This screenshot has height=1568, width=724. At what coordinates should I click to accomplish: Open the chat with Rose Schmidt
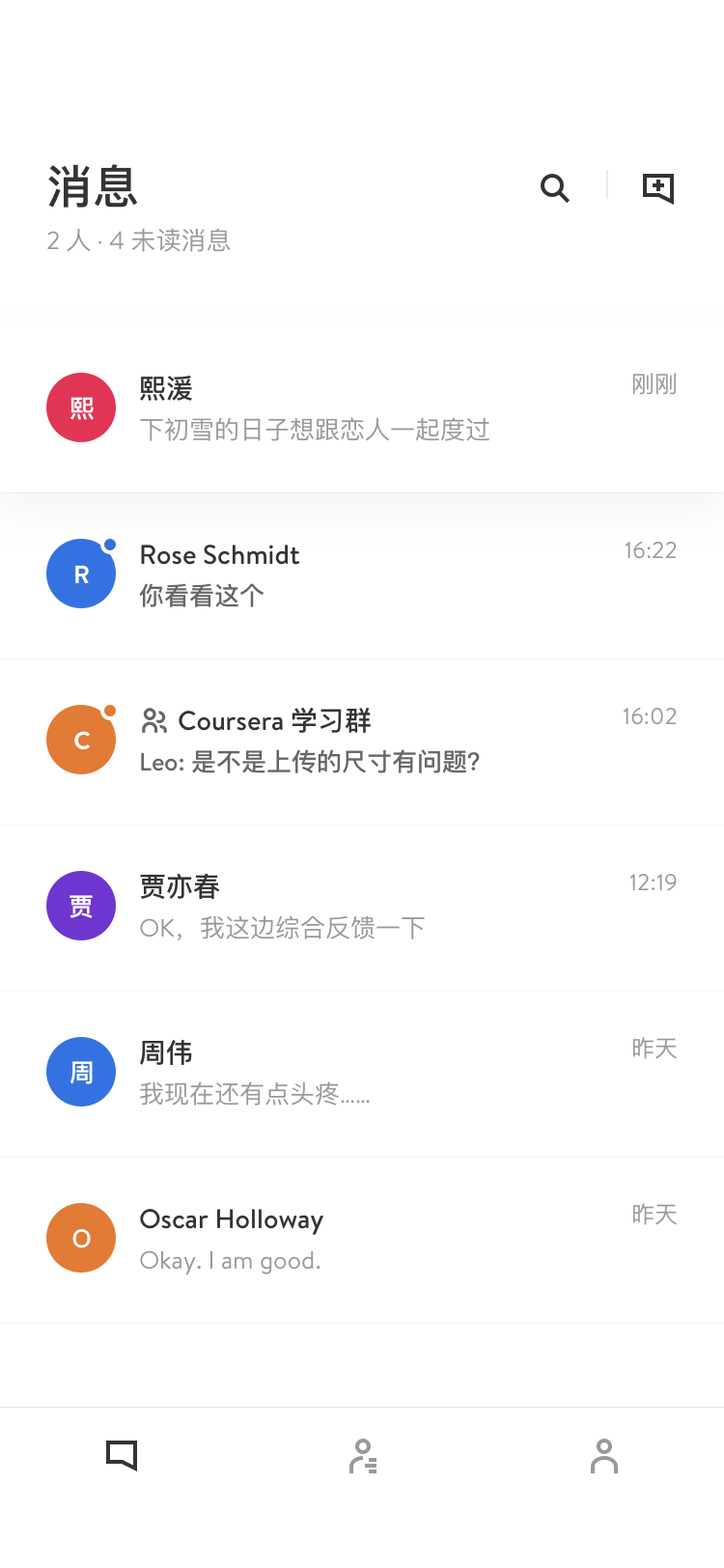click(x=362, y=575)
